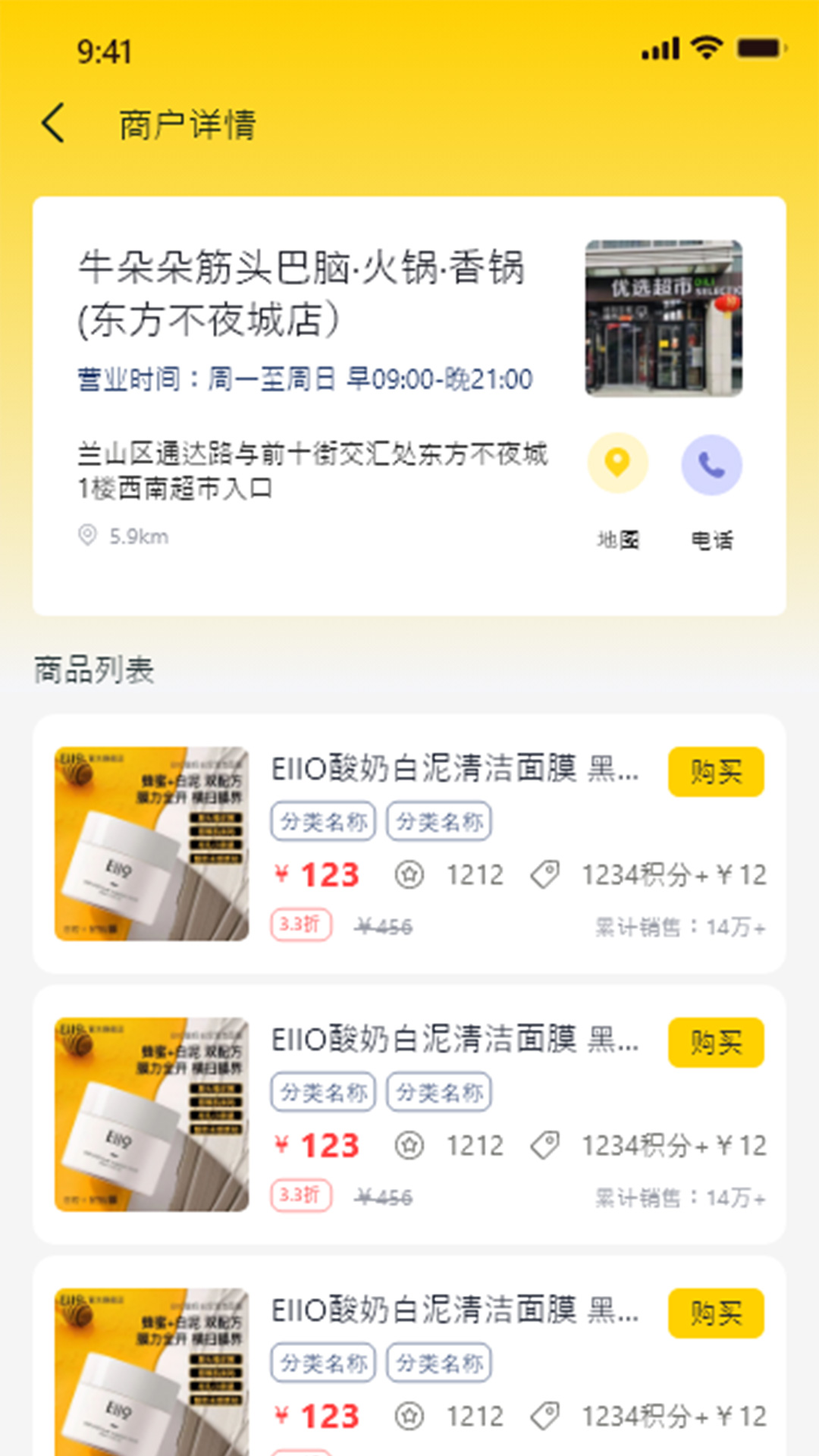819x1456 pixels.
Task: Tap the 3.3折 discount badge
Action: (300, 925)
